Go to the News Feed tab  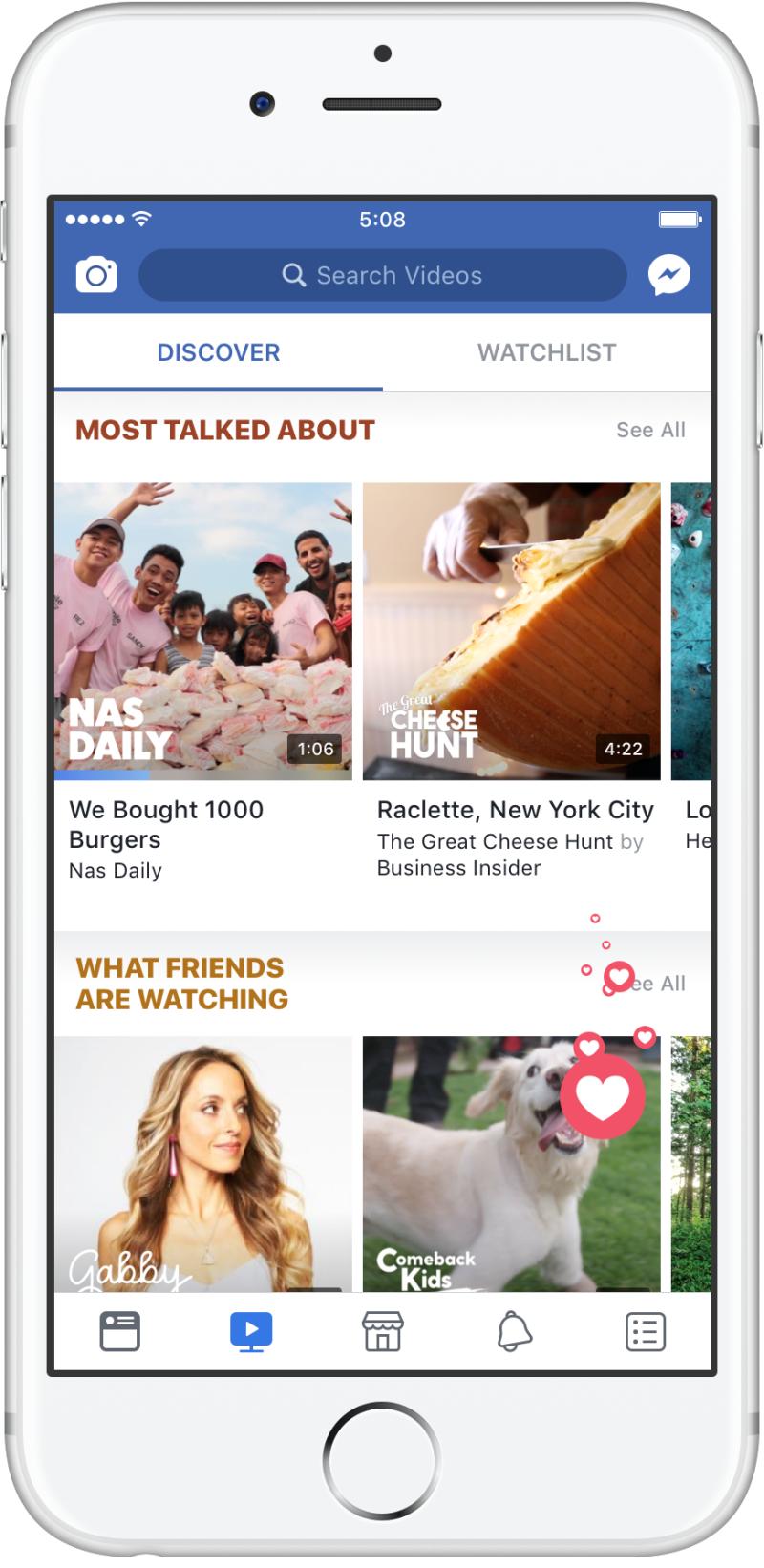(x=120, y=1331)
